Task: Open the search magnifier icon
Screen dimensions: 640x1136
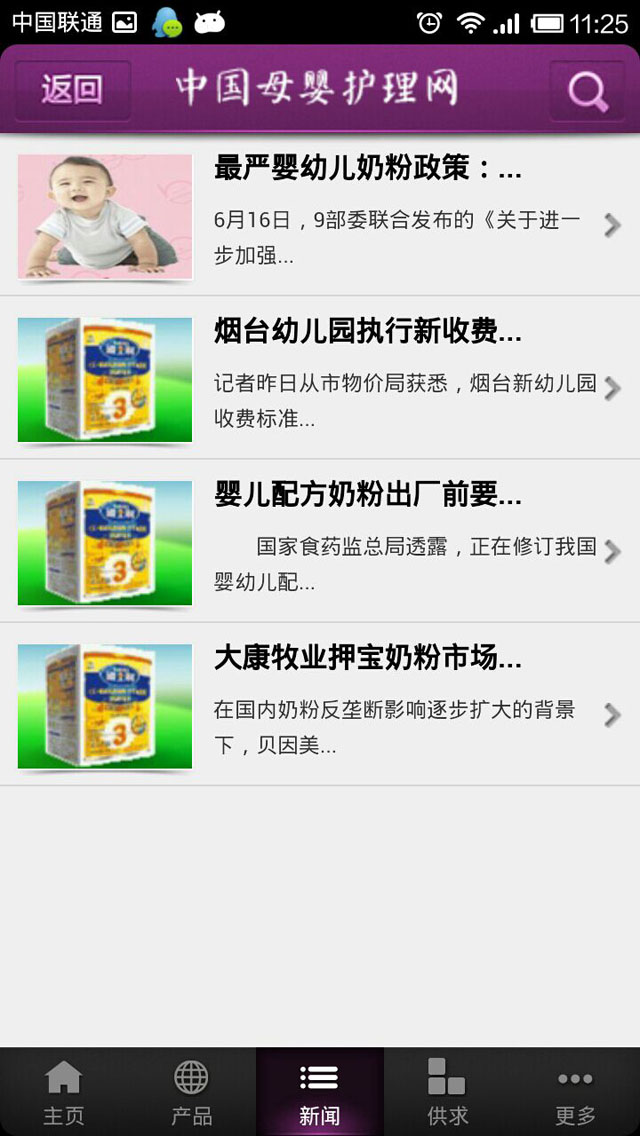Action: click(x=588, y=91)
